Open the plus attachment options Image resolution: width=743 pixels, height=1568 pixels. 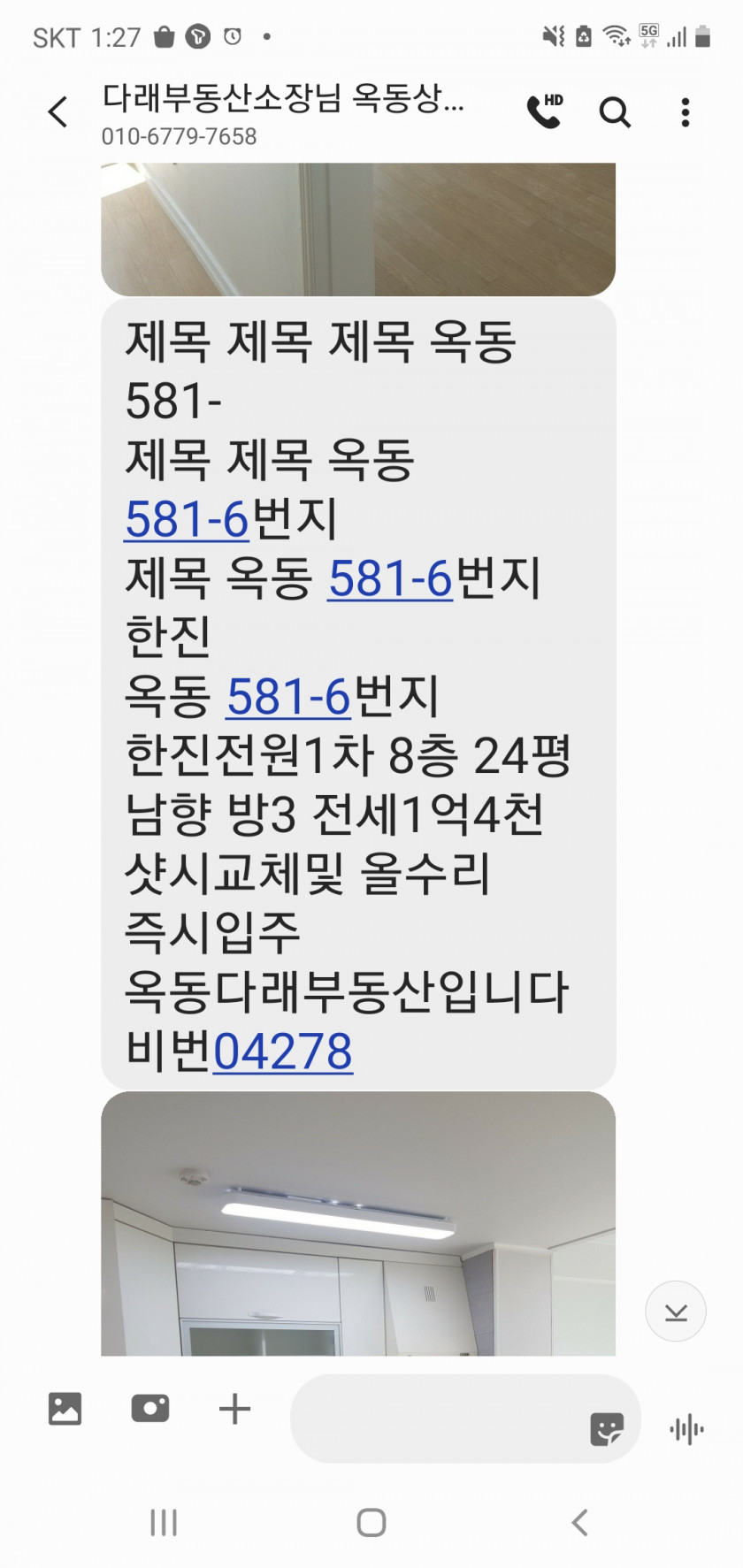click(x=235, y=1408)
